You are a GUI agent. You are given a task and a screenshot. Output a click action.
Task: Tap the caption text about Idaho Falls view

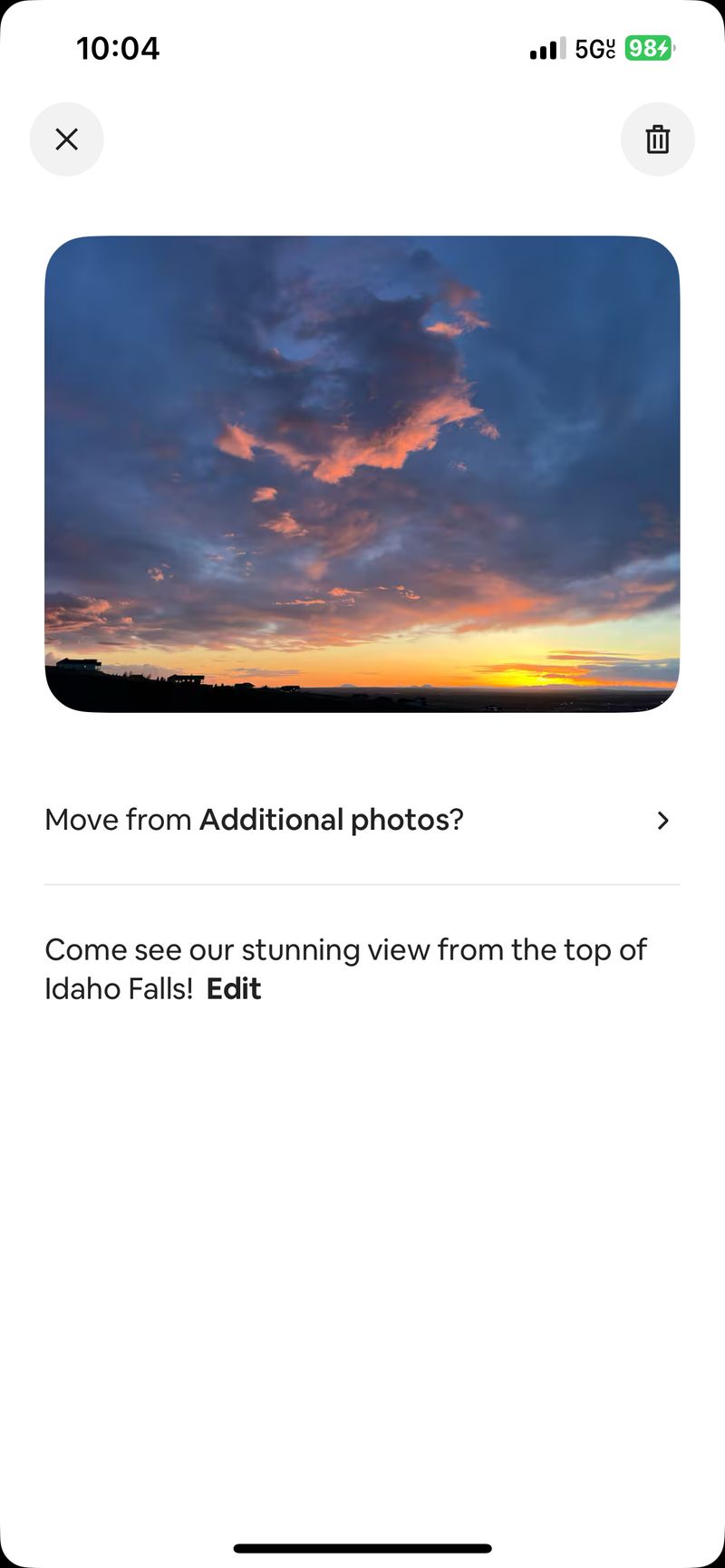pyautogui.click(x=344, y=949)
